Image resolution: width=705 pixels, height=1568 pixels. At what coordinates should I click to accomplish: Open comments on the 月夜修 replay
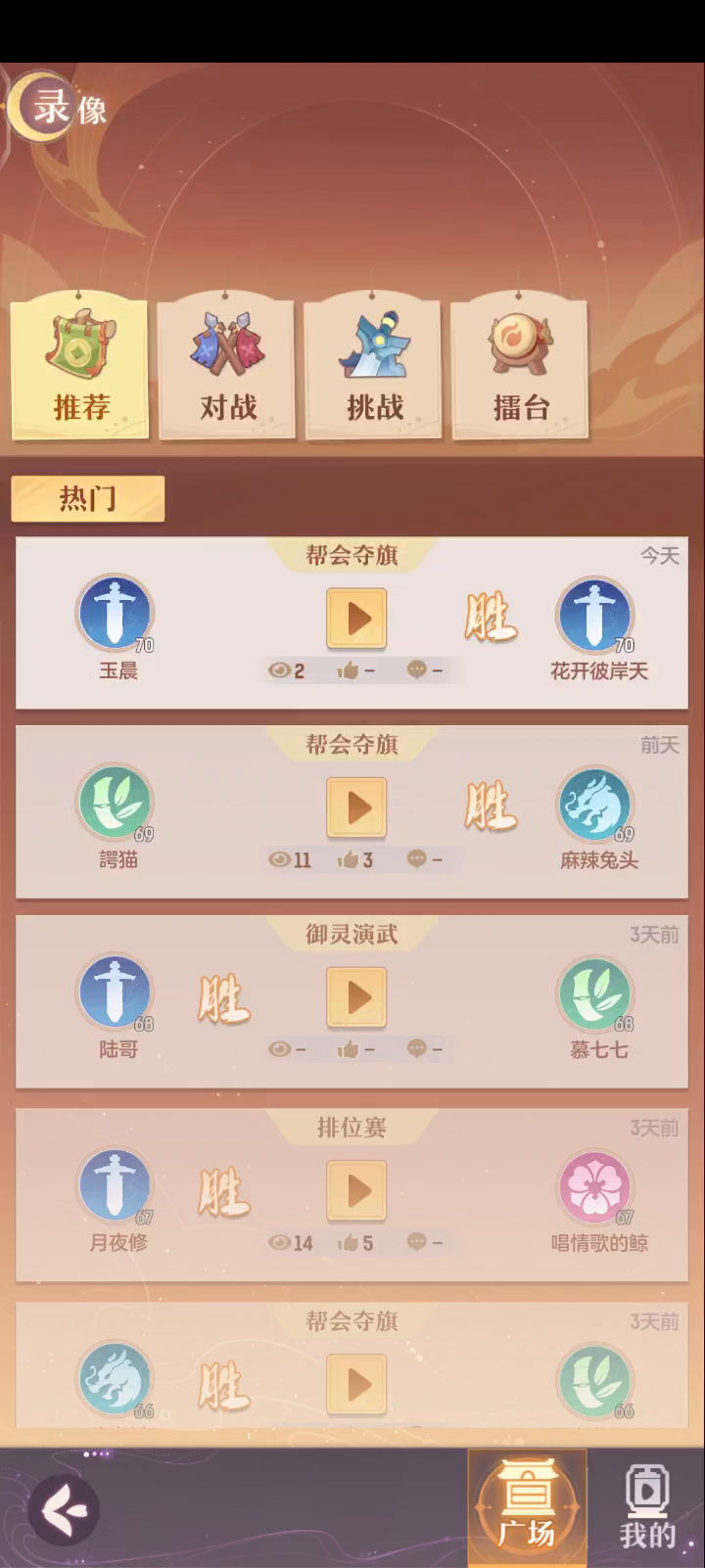[424, 1242]
